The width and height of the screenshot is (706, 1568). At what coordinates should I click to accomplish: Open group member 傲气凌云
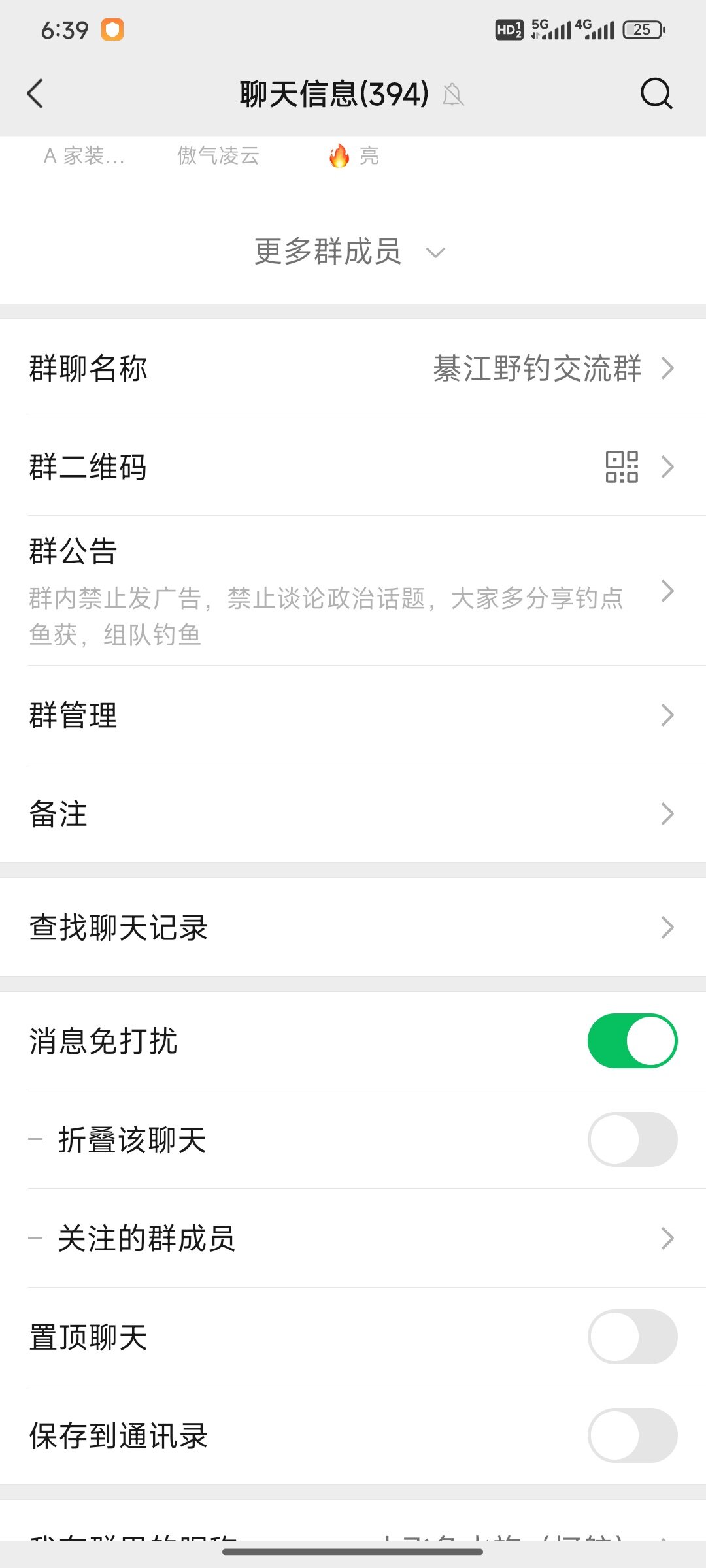[x=218, y=155]
